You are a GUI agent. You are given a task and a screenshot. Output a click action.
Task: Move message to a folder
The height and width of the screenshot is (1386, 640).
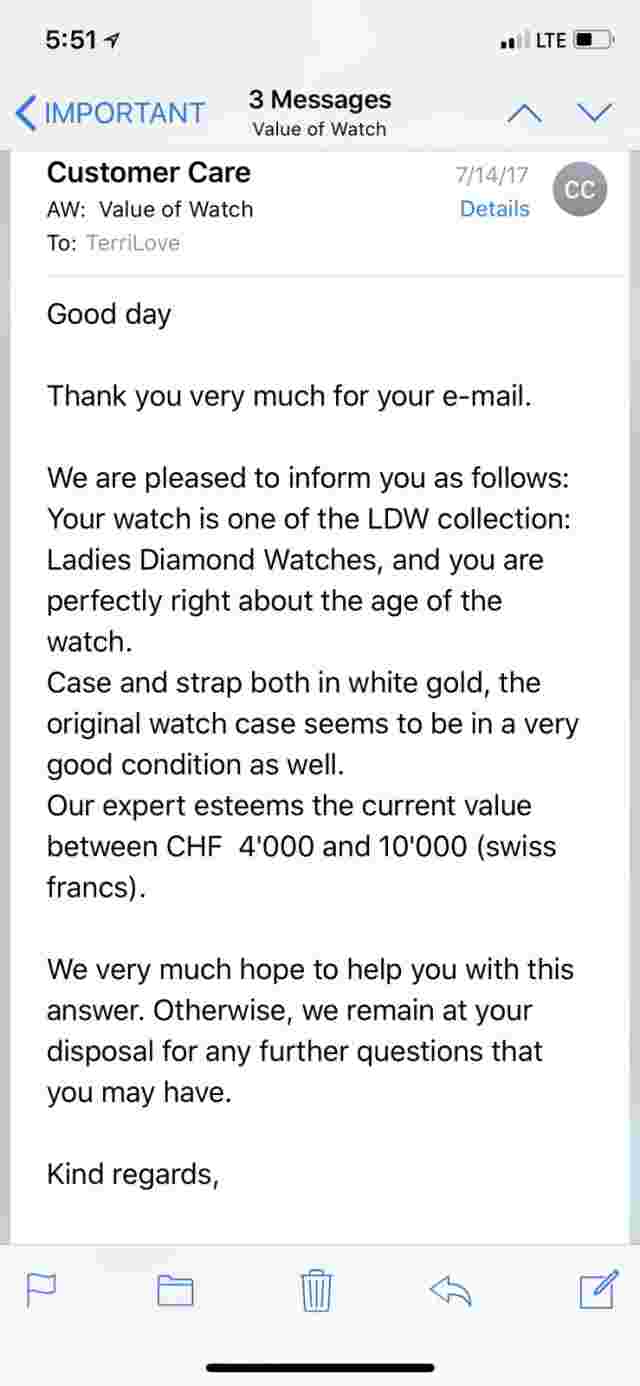coord(175,1291)
